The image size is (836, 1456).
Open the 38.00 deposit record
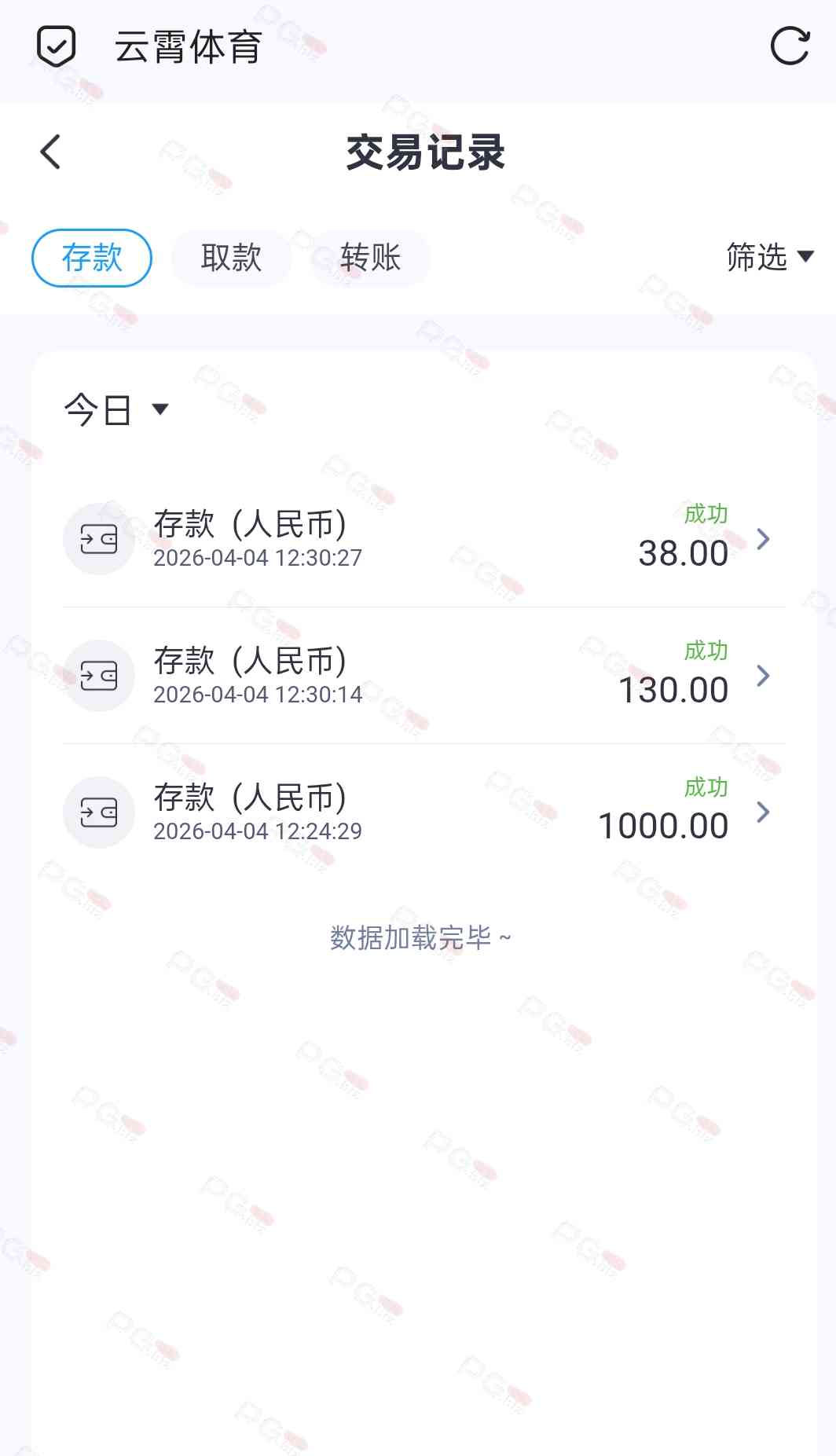point(424,539)
